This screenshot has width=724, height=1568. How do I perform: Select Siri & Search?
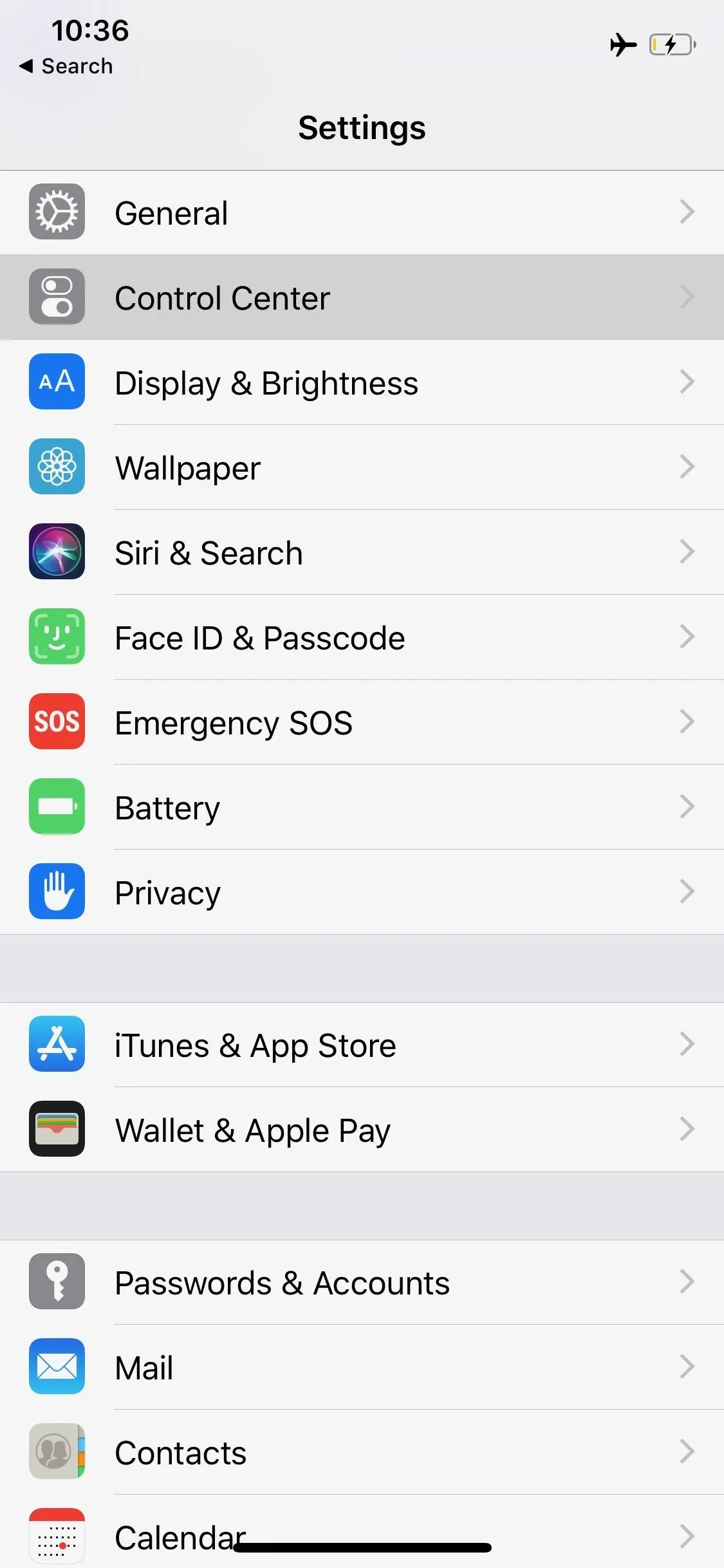(x=362, y=552)
